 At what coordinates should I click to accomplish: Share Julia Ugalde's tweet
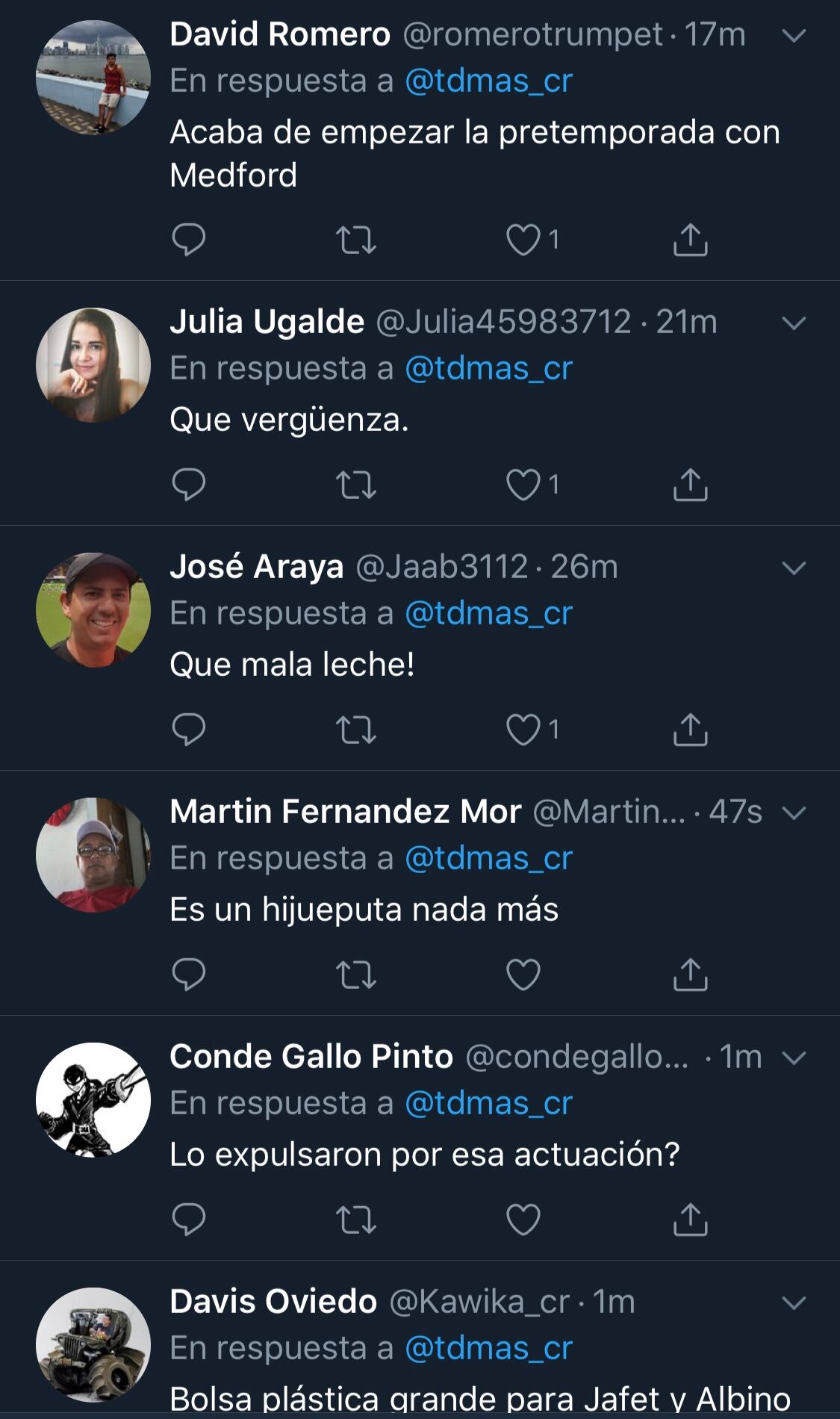point(690,485)
